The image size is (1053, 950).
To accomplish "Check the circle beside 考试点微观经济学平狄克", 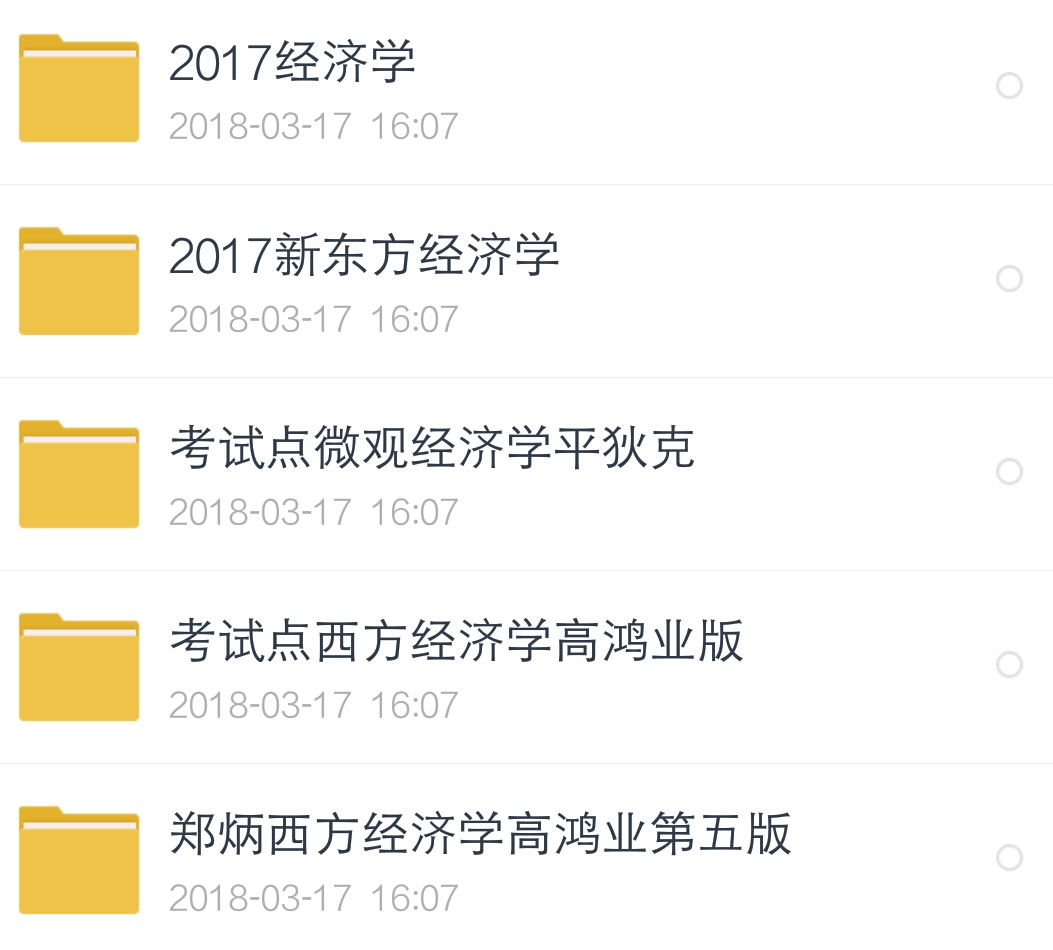I will (1009, 471).
